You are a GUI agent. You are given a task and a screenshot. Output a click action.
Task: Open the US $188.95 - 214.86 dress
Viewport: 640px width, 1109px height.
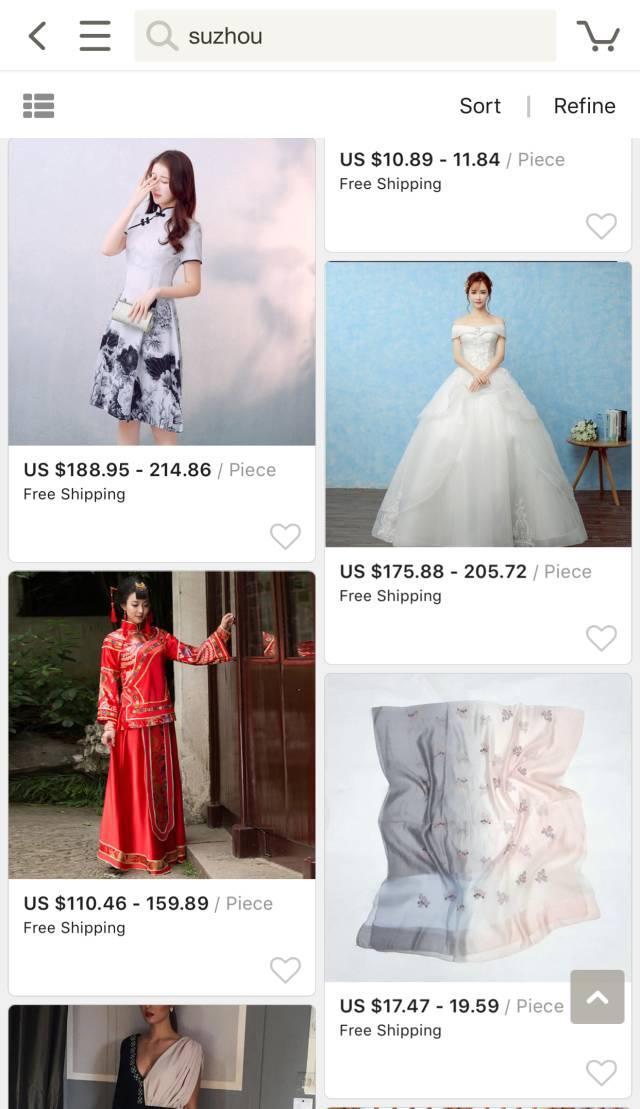pyautogui.click(x=162, y=292)
